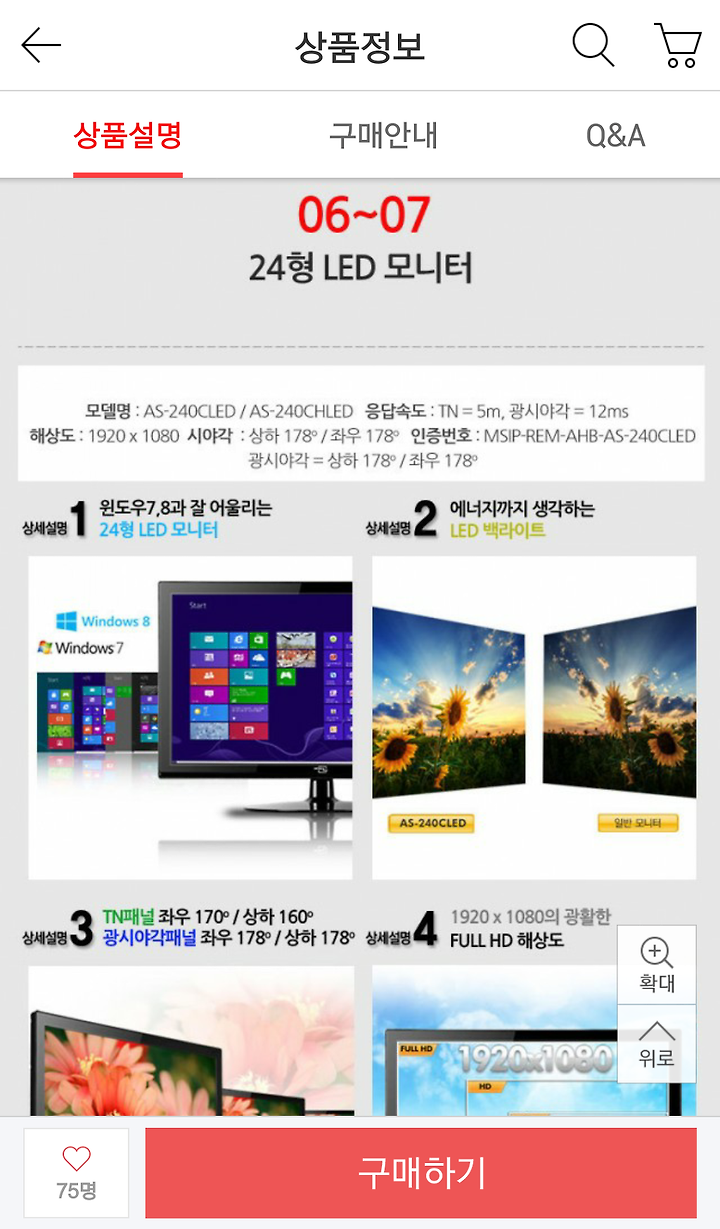Tap the 확대 zoom button
The image size is (720, 1229).
pyautogui.click(x=657, y=965)
